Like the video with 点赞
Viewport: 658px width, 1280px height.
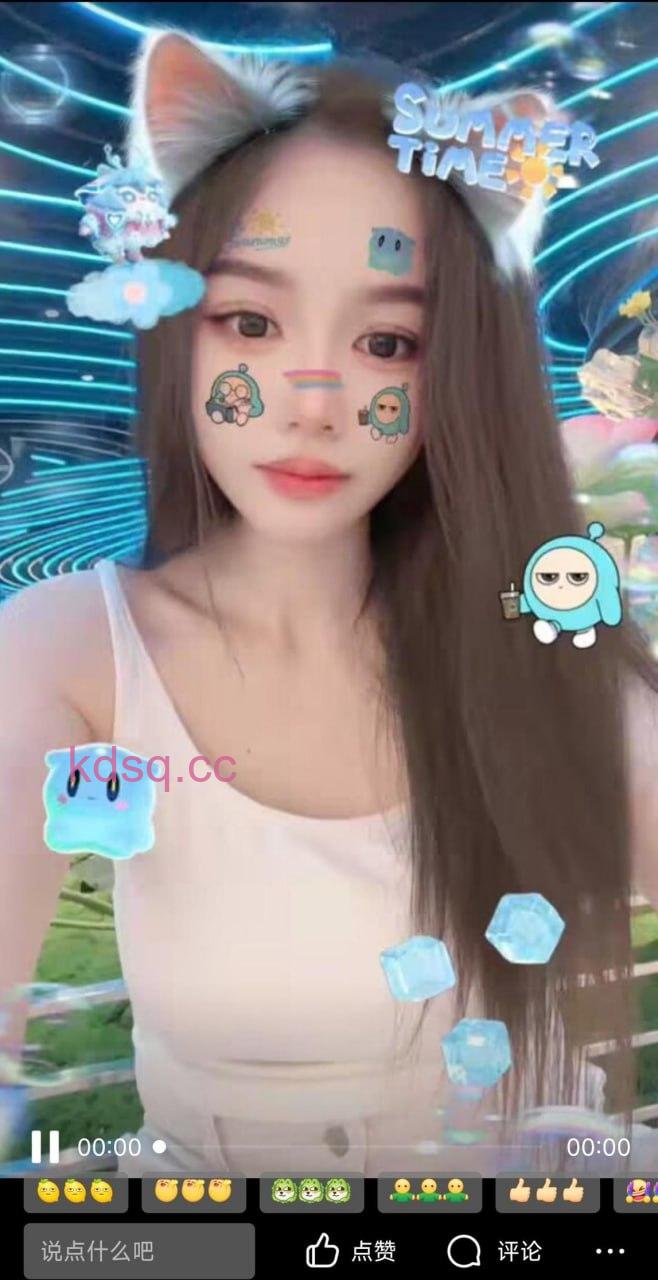(351, 1250)
